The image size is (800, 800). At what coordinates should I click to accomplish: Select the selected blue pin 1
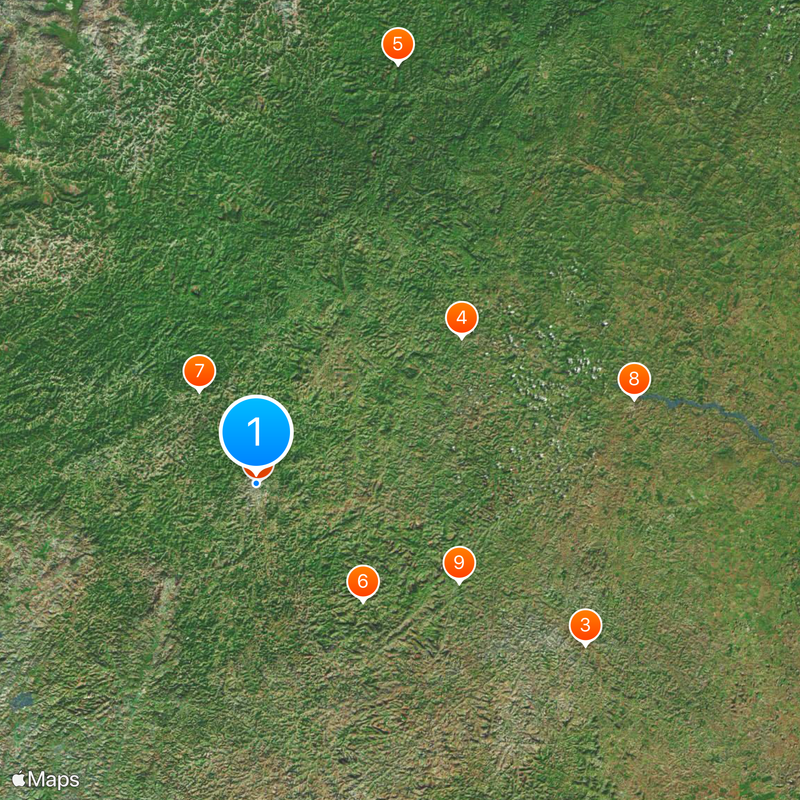pyautogui.click(x=256, y=432)
